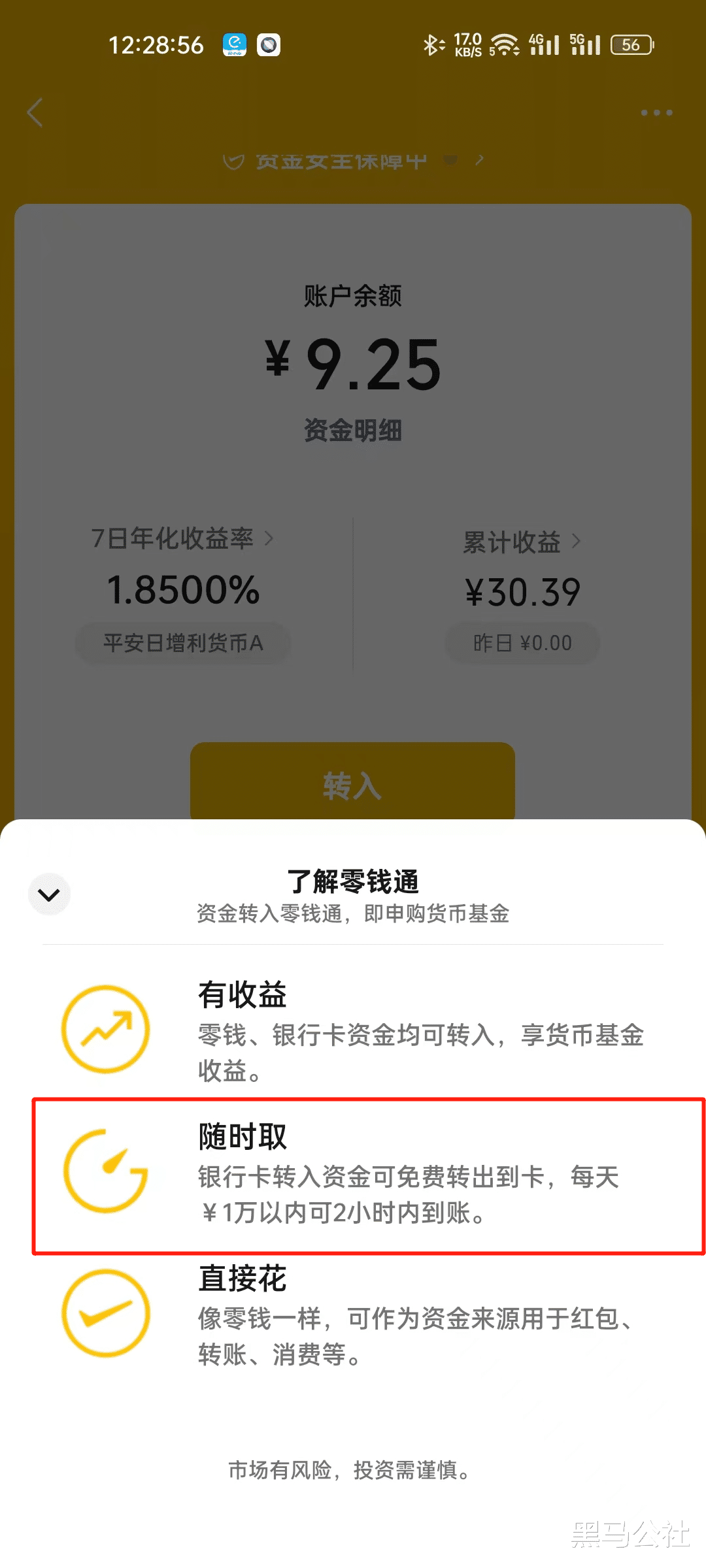This screenshot has height=1568, width=706.
Task: Tap the 昨日 ¥0.00 pill
Action: coord(521,643)
